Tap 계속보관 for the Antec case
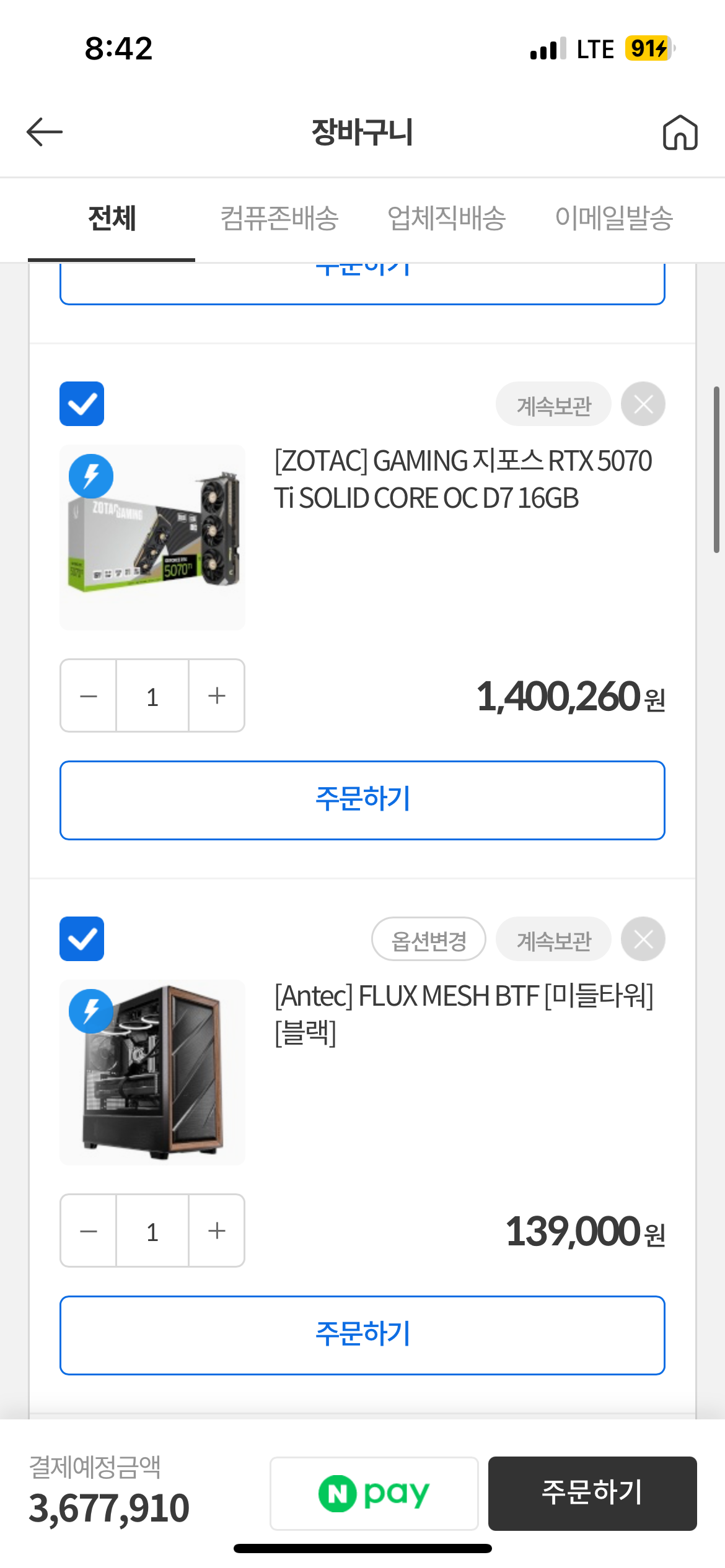Image resolution: width=725 pixels, height=1568 pixels. click(x=553, y=939)
